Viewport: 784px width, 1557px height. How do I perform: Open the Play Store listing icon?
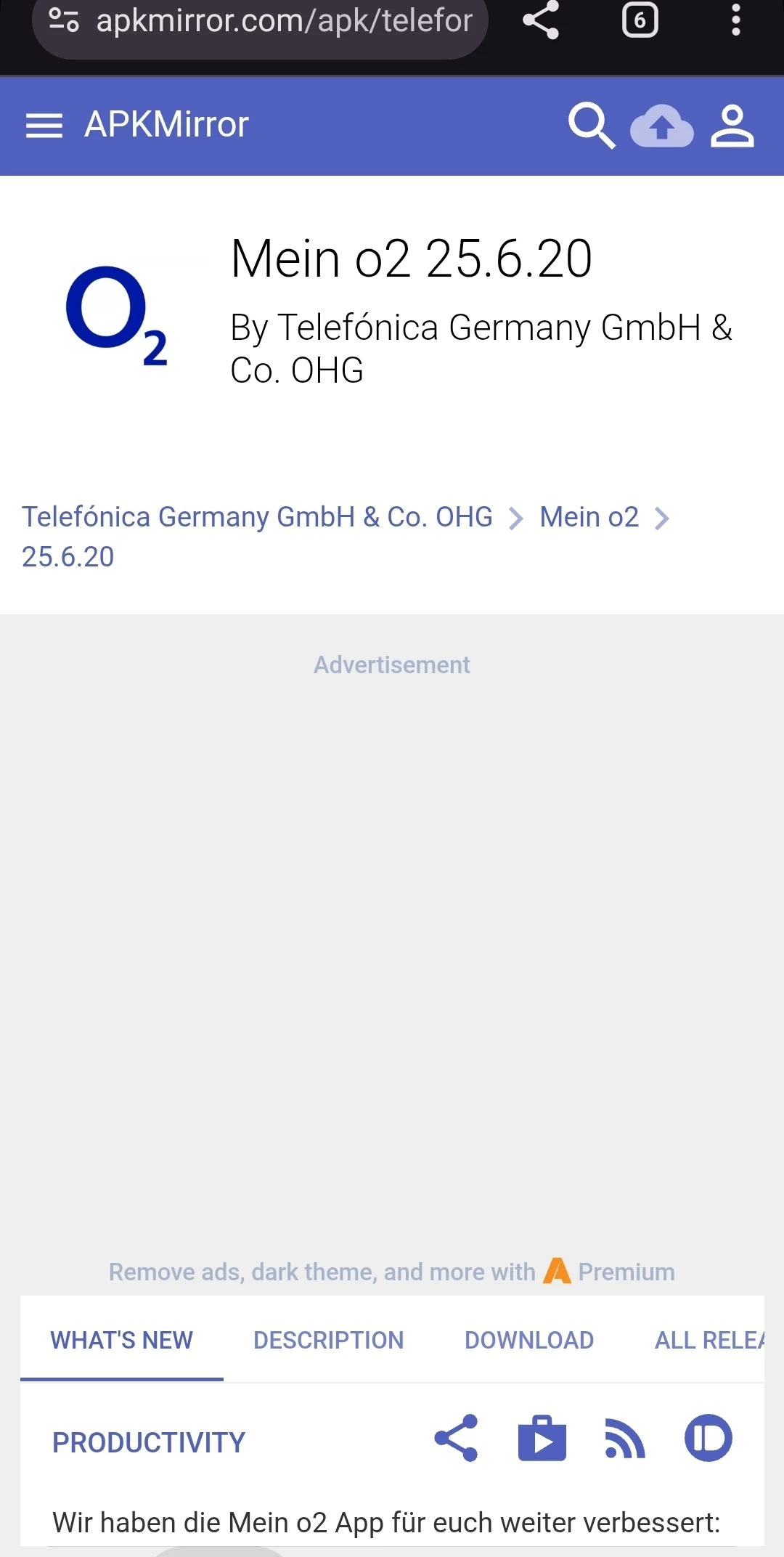click(x=542, y=1438)
